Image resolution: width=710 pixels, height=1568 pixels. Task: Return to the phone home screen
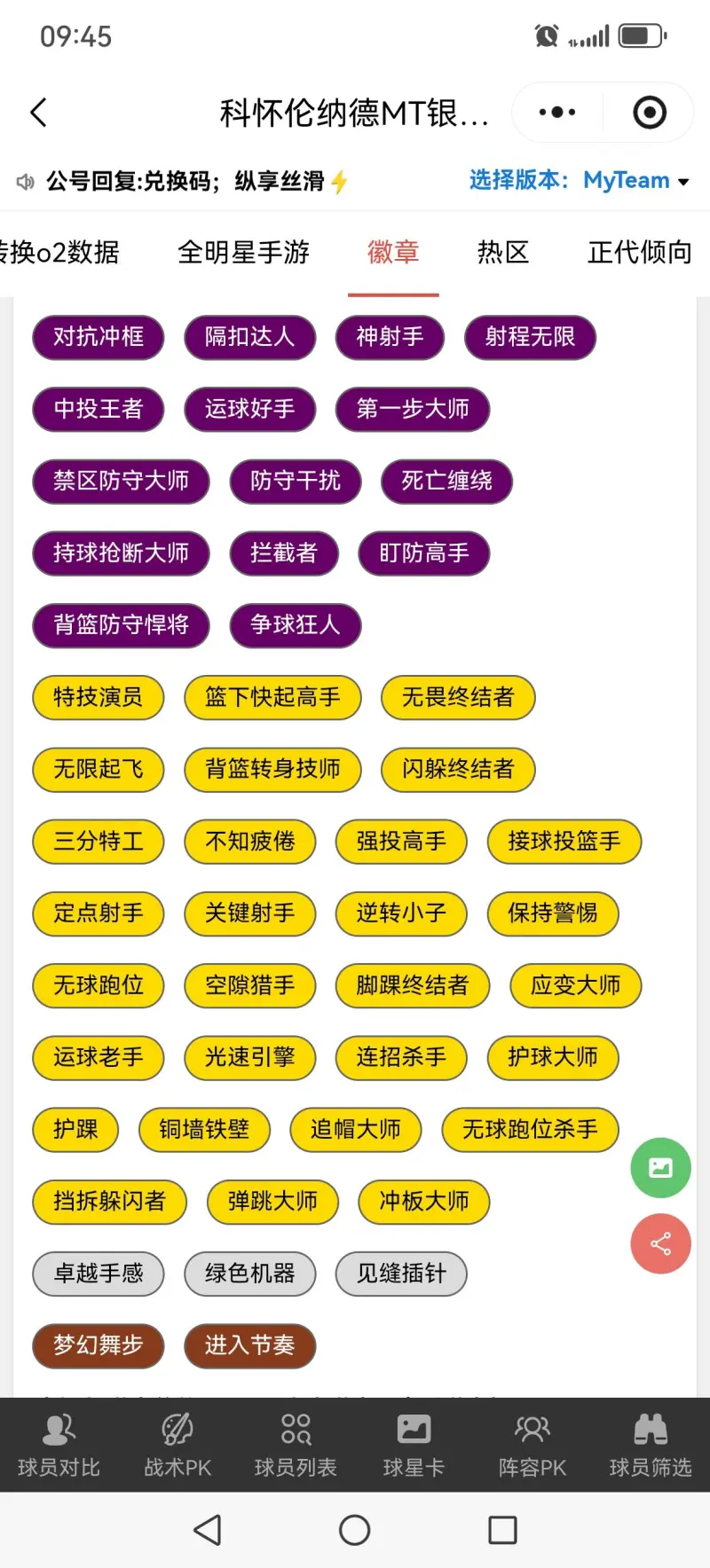click(354, 1530)
